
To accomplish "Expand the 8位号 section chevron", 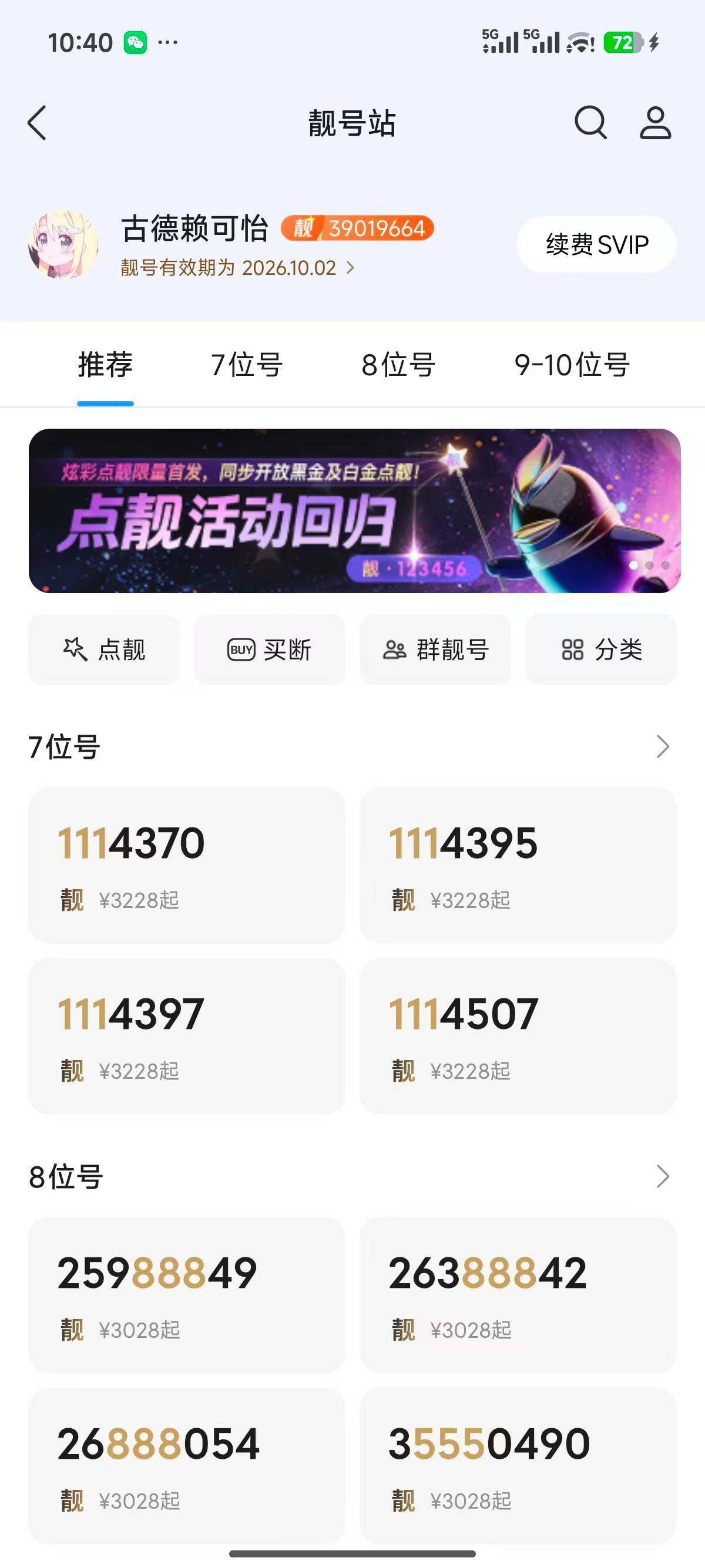I will (x=662, y=1176).
